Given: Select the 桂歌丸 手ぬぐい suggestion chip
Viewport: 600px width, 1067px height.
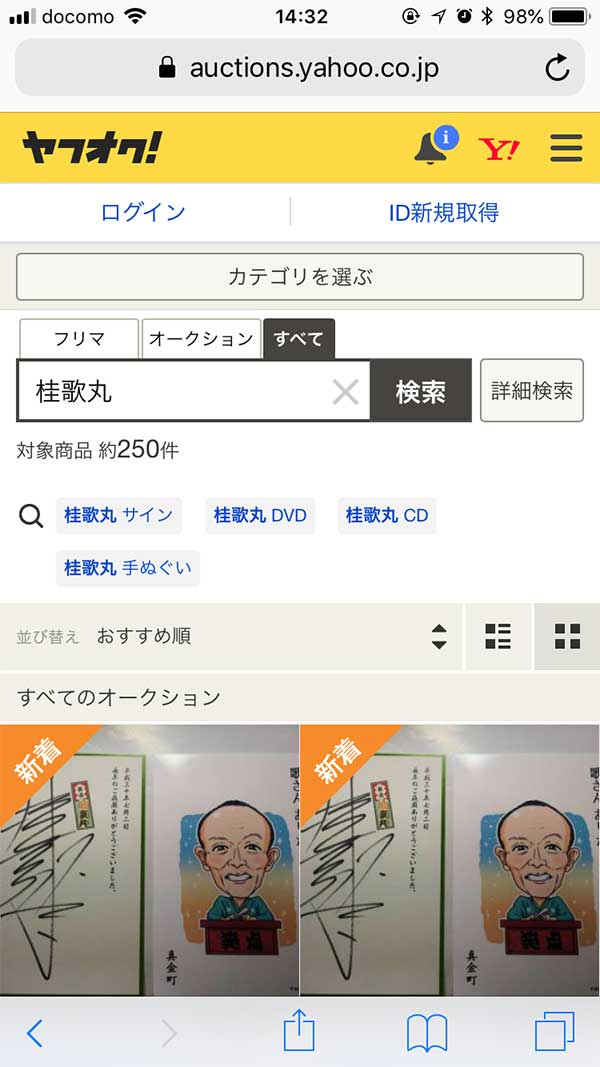Looking at the screenshot, I should click(x=128, y=568).
